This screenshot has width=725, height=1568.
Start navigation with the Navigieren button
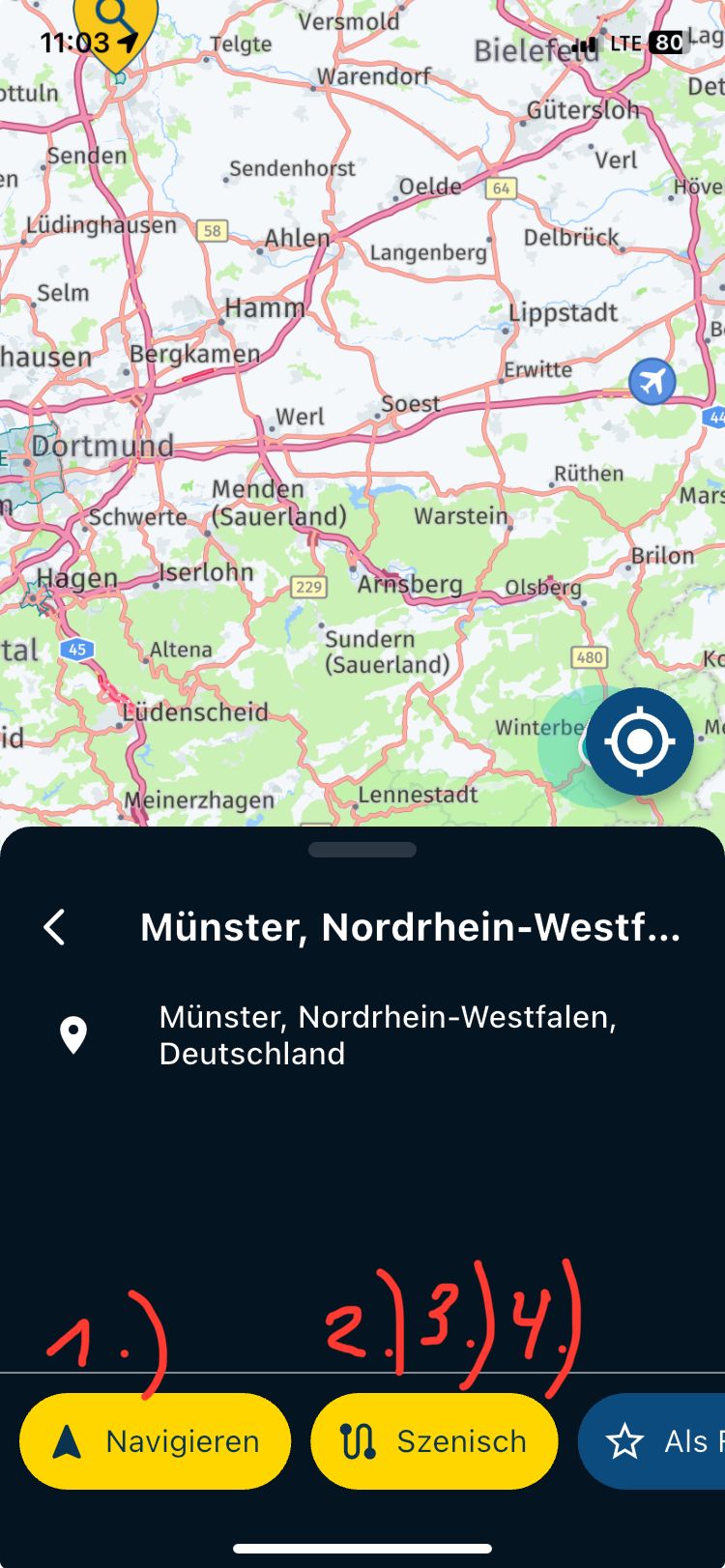(156, 1441)
